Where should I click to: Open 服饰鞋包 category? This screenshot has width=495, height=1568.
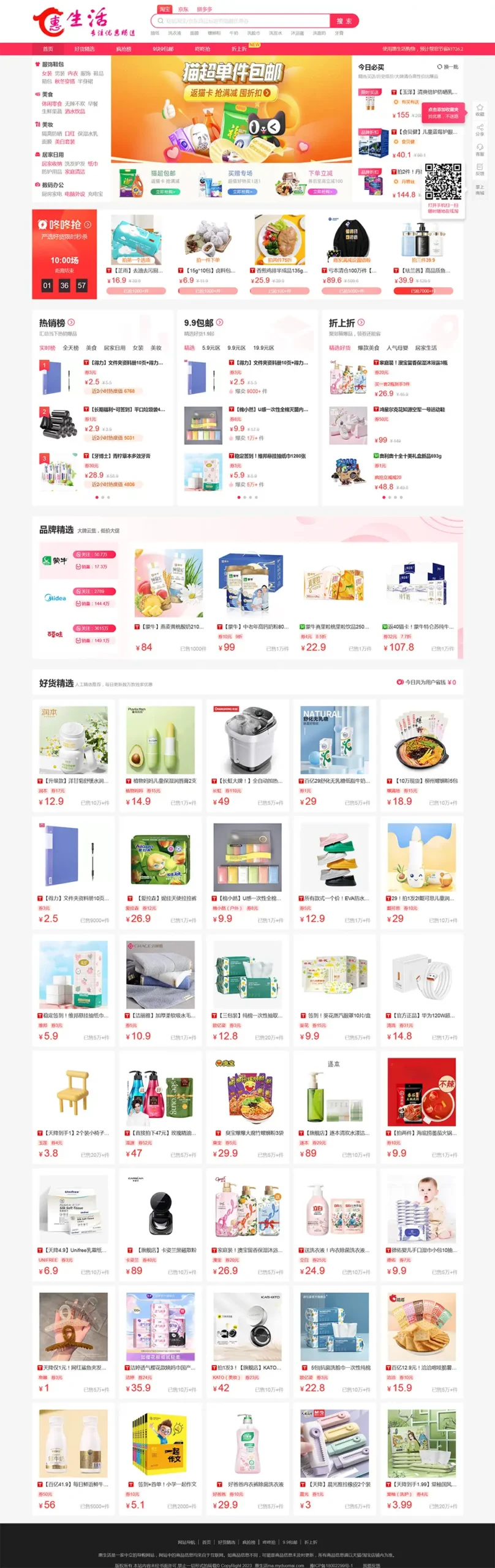(x=53, y=64)
